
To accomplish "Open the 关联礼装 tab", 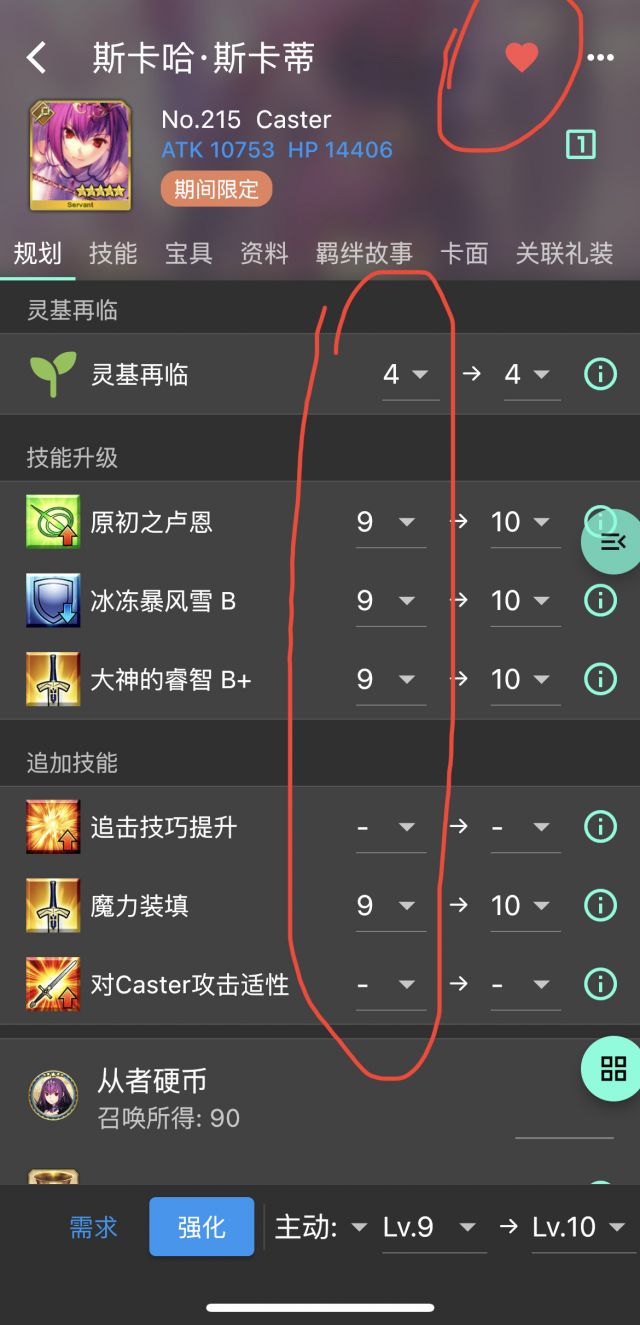I will click(x=564, y=254).
